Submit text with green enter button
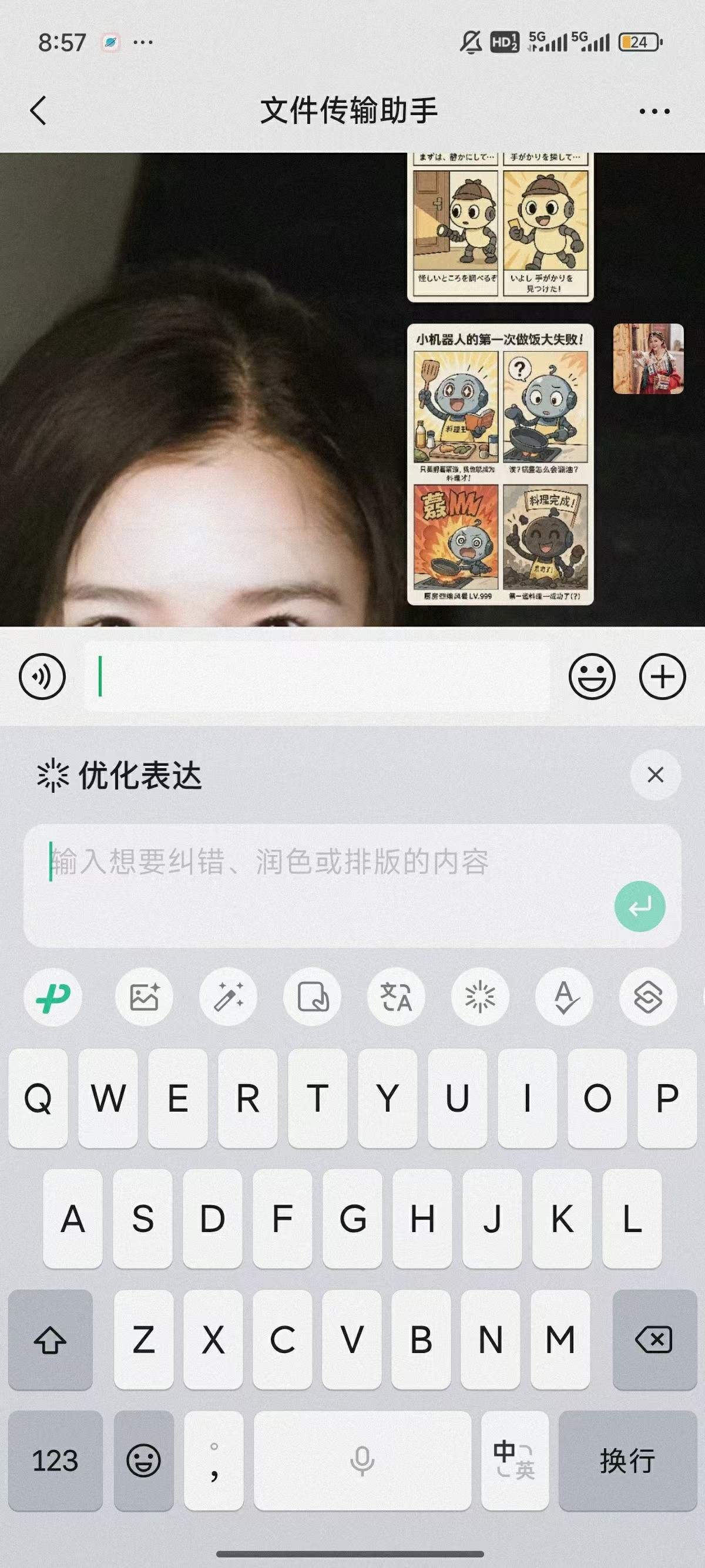The image size is (705, 1568). click(639, 907)
